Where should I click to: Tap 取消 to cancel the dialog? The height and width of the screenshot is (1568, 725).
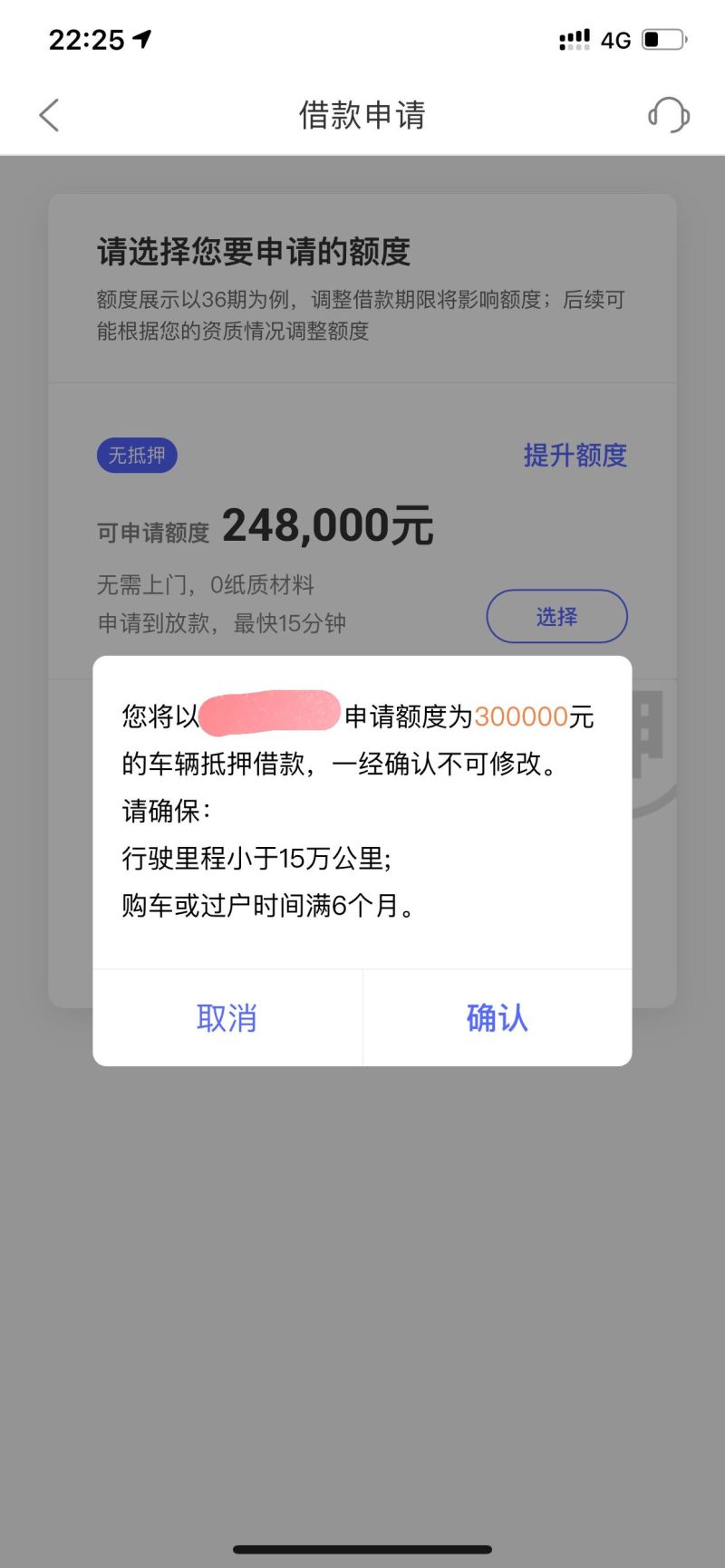point(226,1018)
